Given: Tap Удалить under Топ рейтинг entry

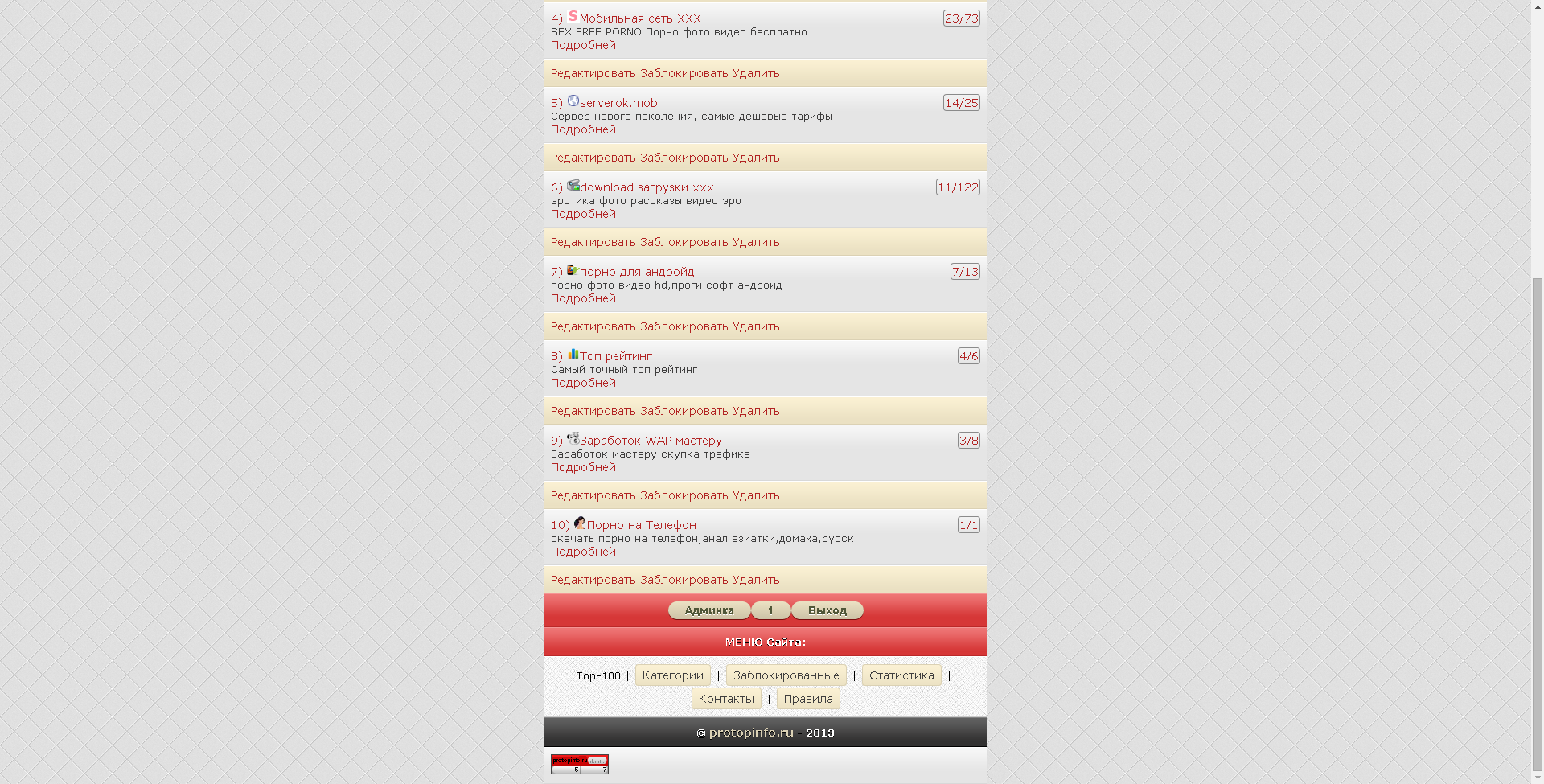Looking at the screenshot, I should click(755, 411).
